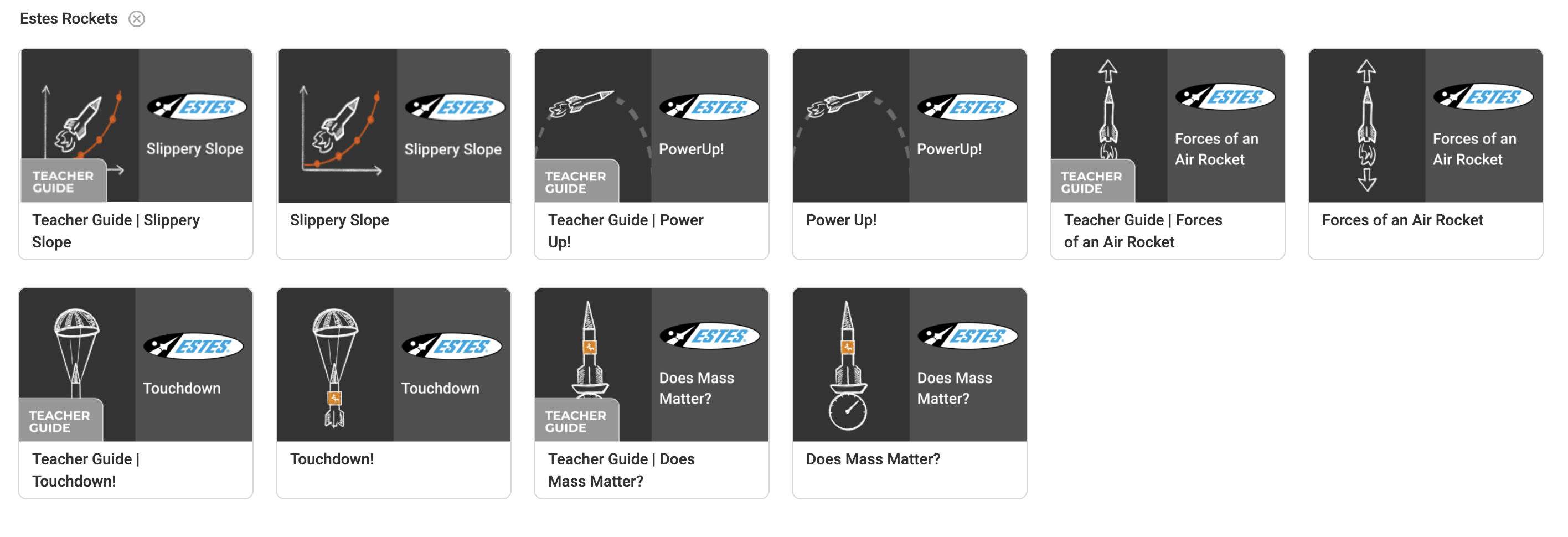Open the Teacher Guide | Touchdown! card

point(135,393)
